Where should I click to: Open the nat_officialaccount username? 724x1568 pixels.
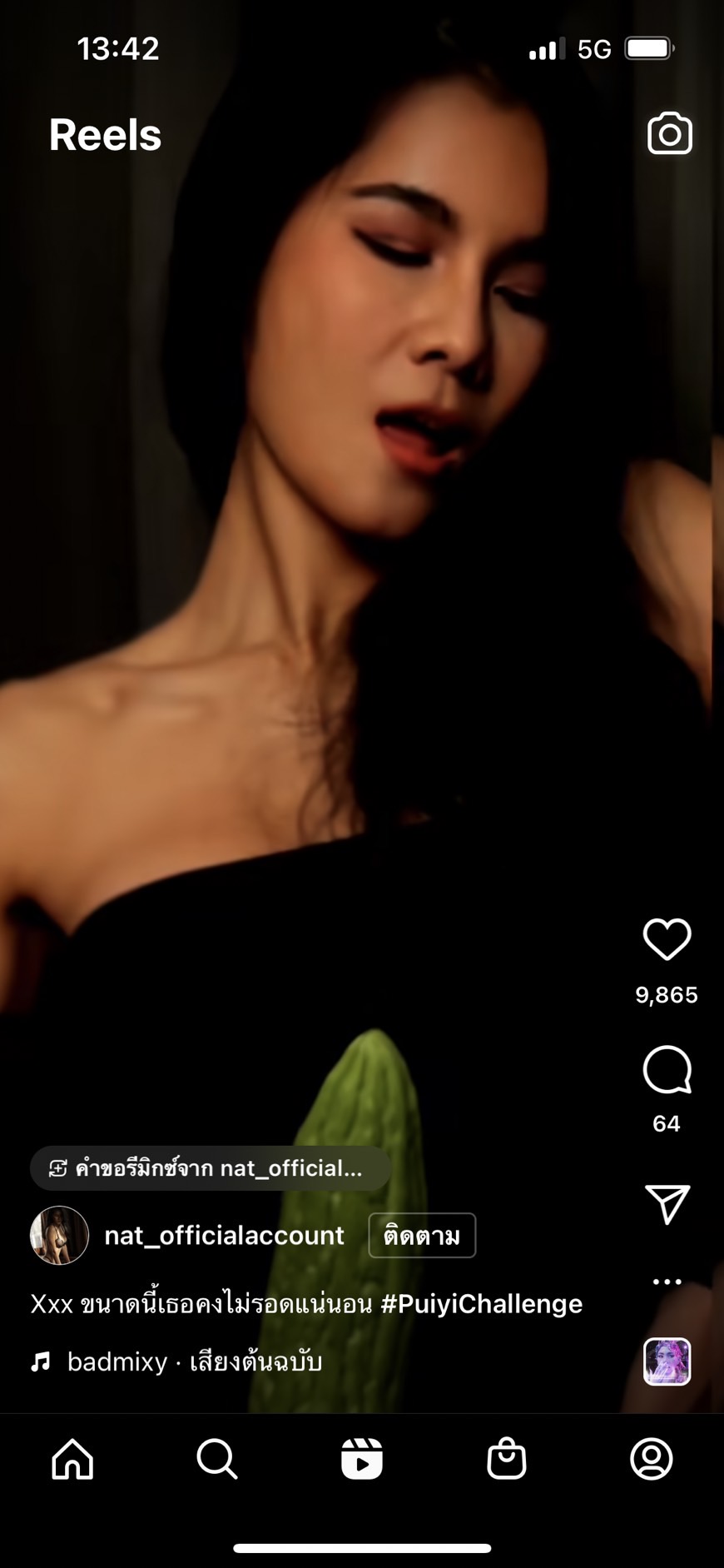[224, 1235]
